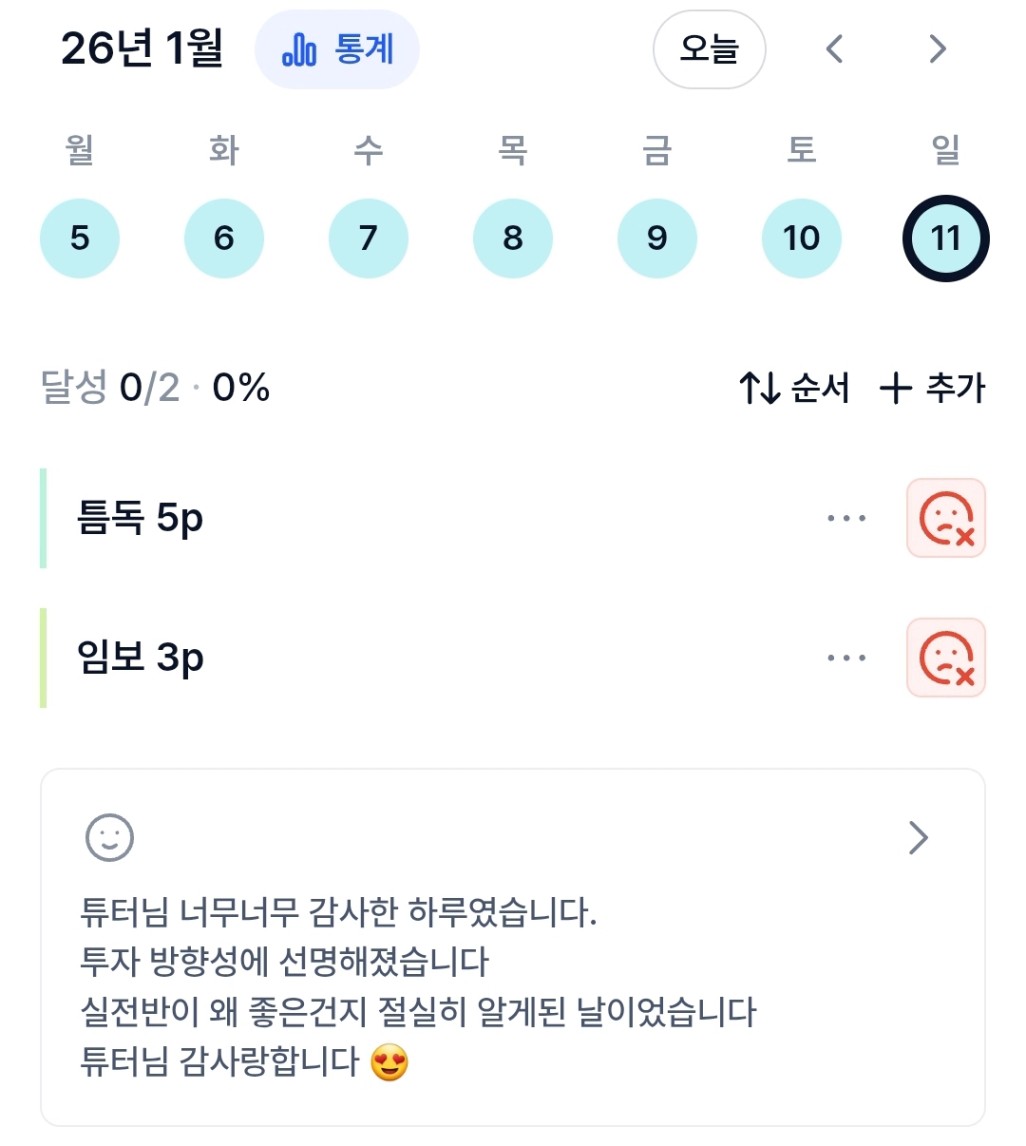Go to the previous week arrow
This screenshot has height=1146, width=1026.
835,49
